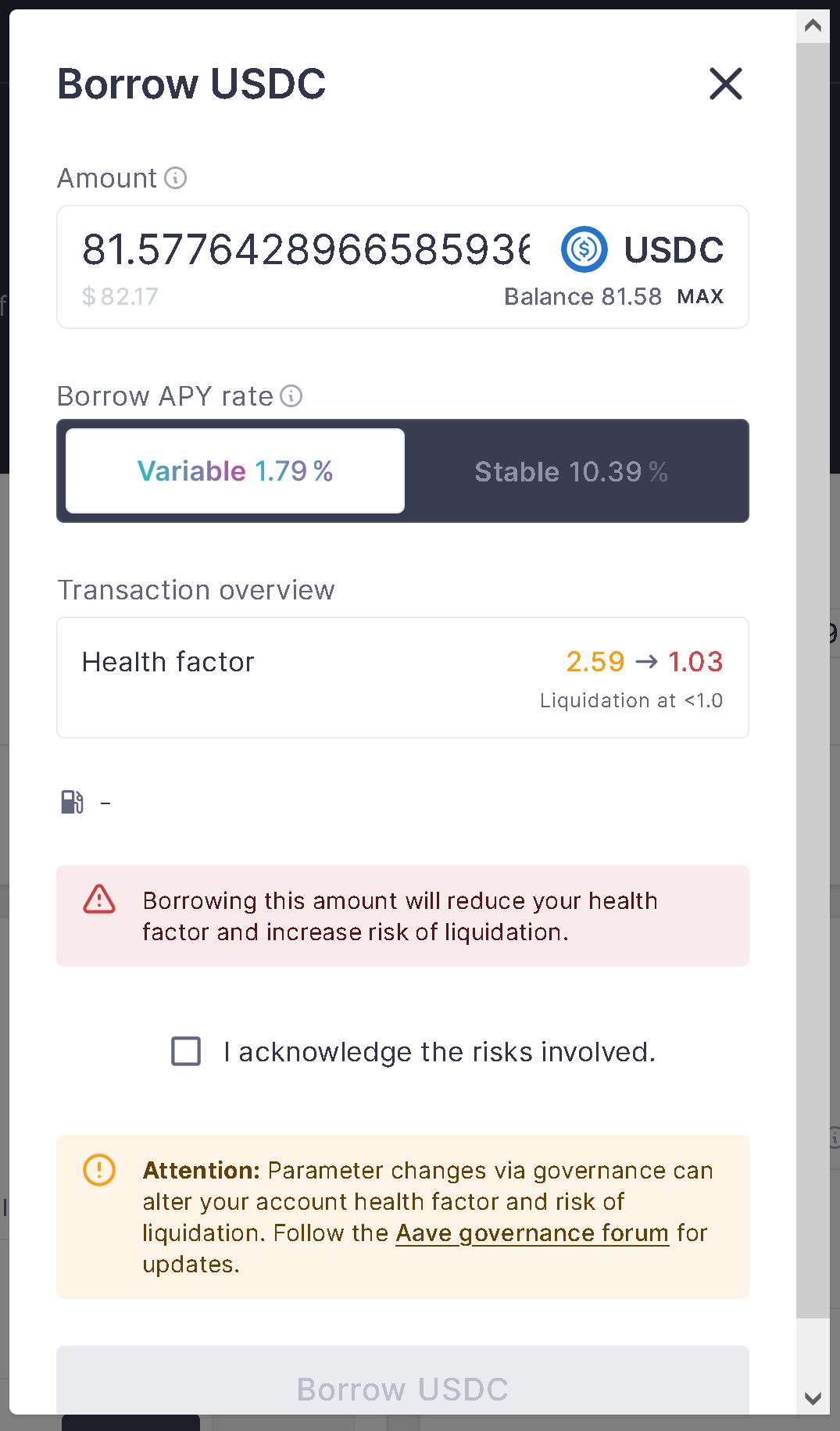Check the acknowledge risks checkbox
Viewport: 840px width, 1431px height.
tap(186, 1051)
